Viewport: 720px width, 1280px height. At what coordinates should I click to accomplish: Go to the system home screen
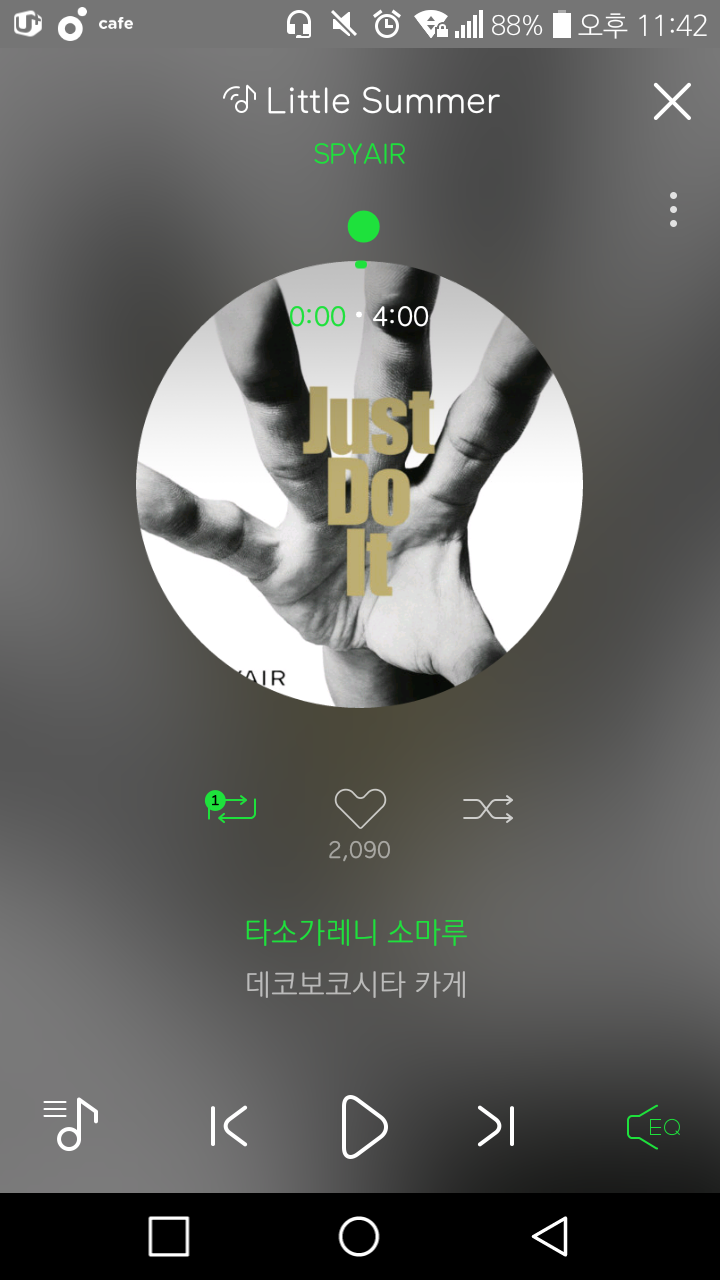(x=359, y=1236)
